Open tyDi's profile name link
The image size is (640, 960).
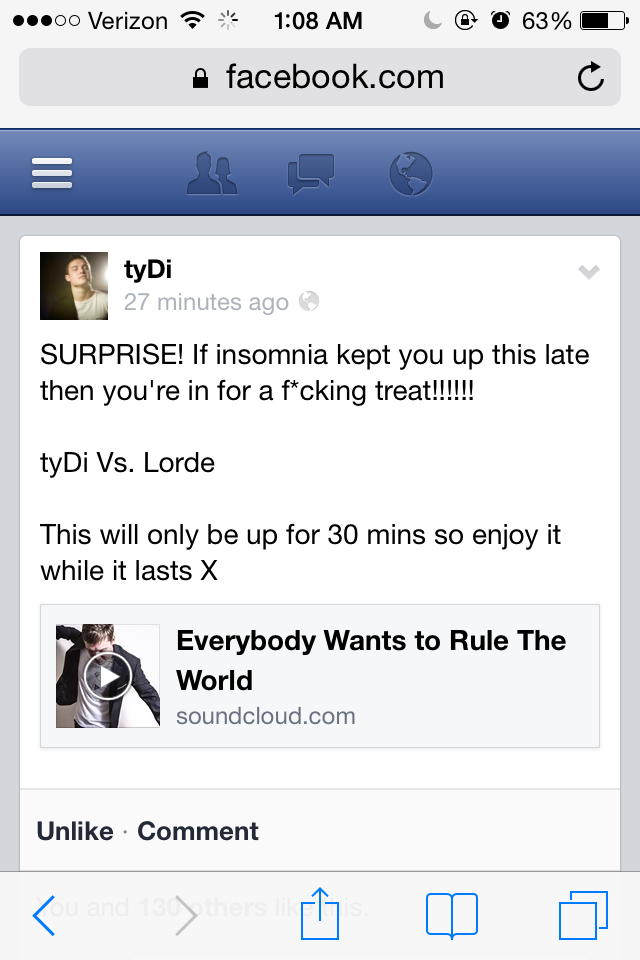point(148,269)
